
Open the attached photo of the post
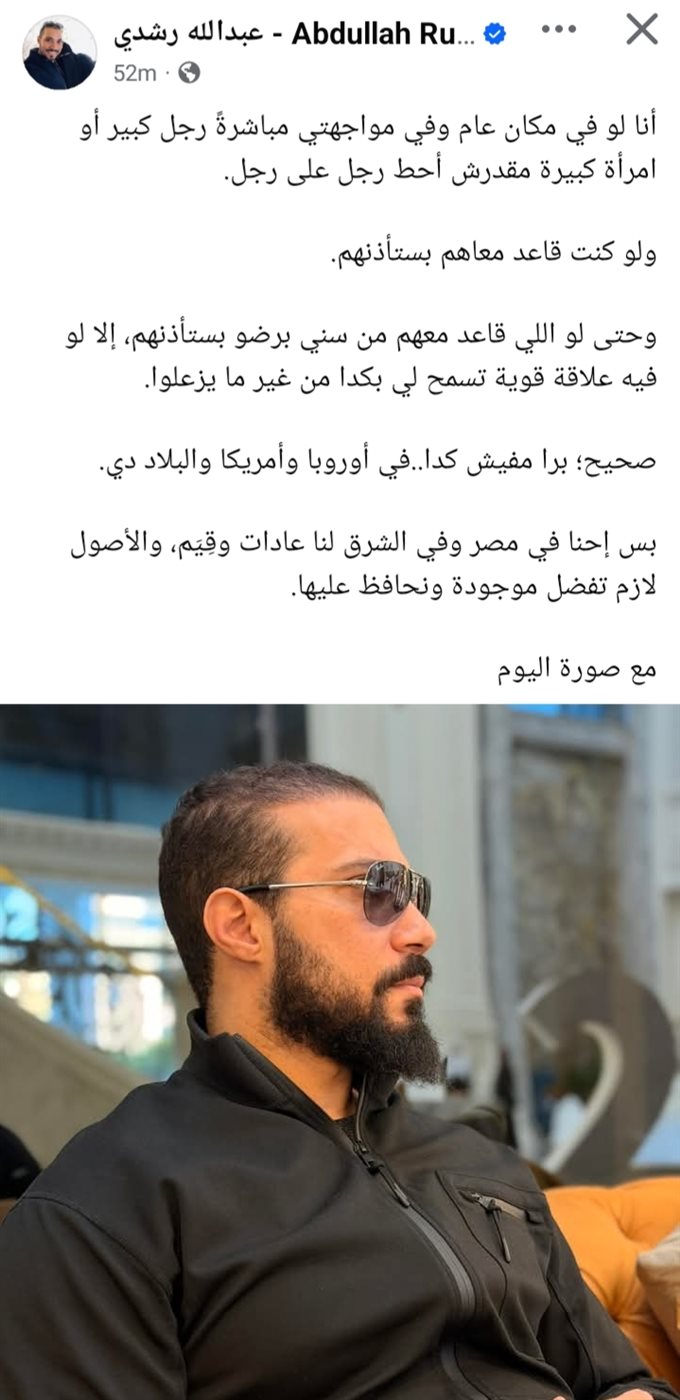[x=340, y=1050]
